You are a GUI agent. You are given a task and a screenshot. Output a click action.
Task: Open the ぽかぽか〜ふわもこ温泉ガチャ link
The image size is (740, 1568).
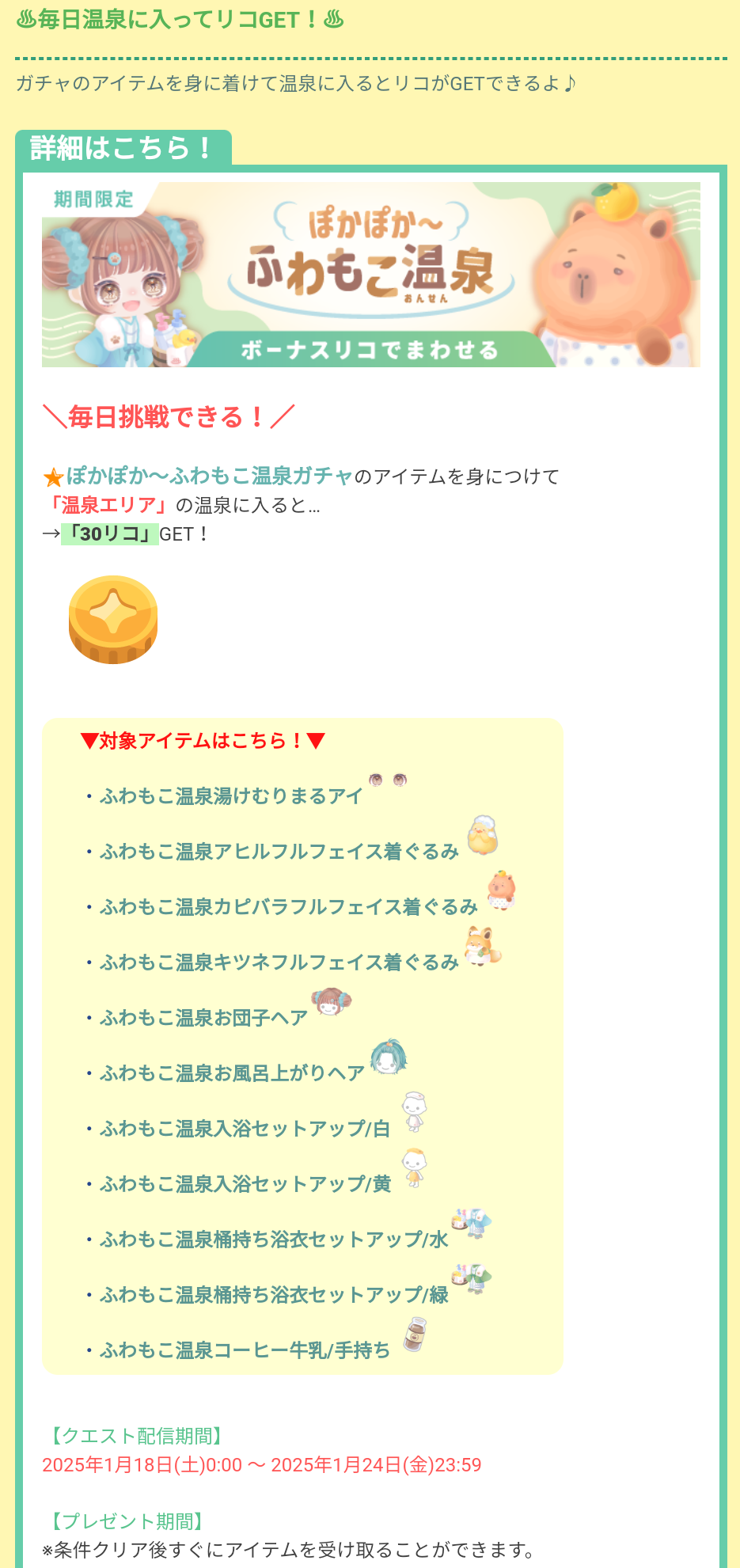[x=209, y=476]
